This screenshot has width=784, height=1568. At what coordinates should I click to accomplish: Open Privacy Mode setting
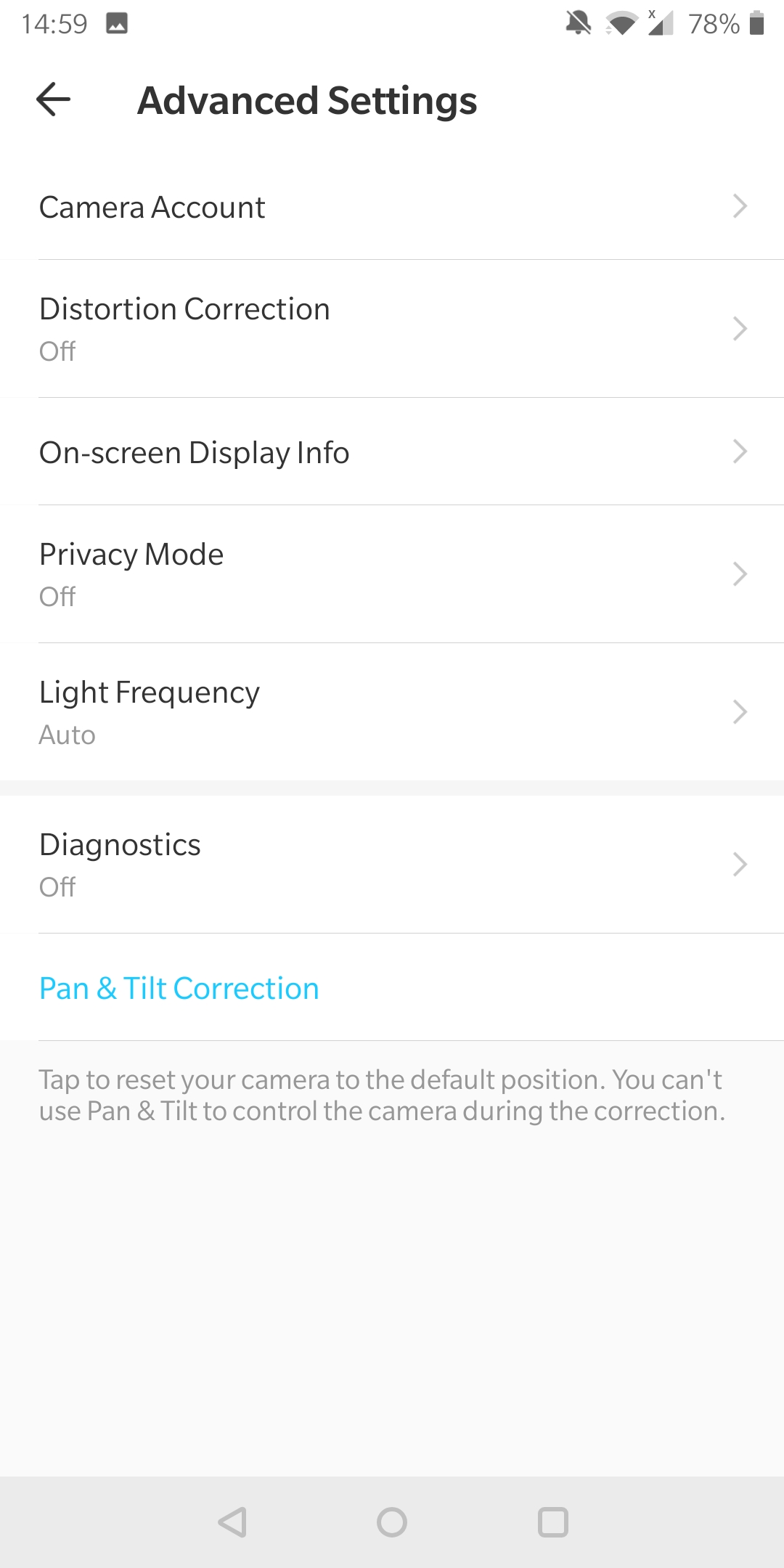tap(392, 574)
